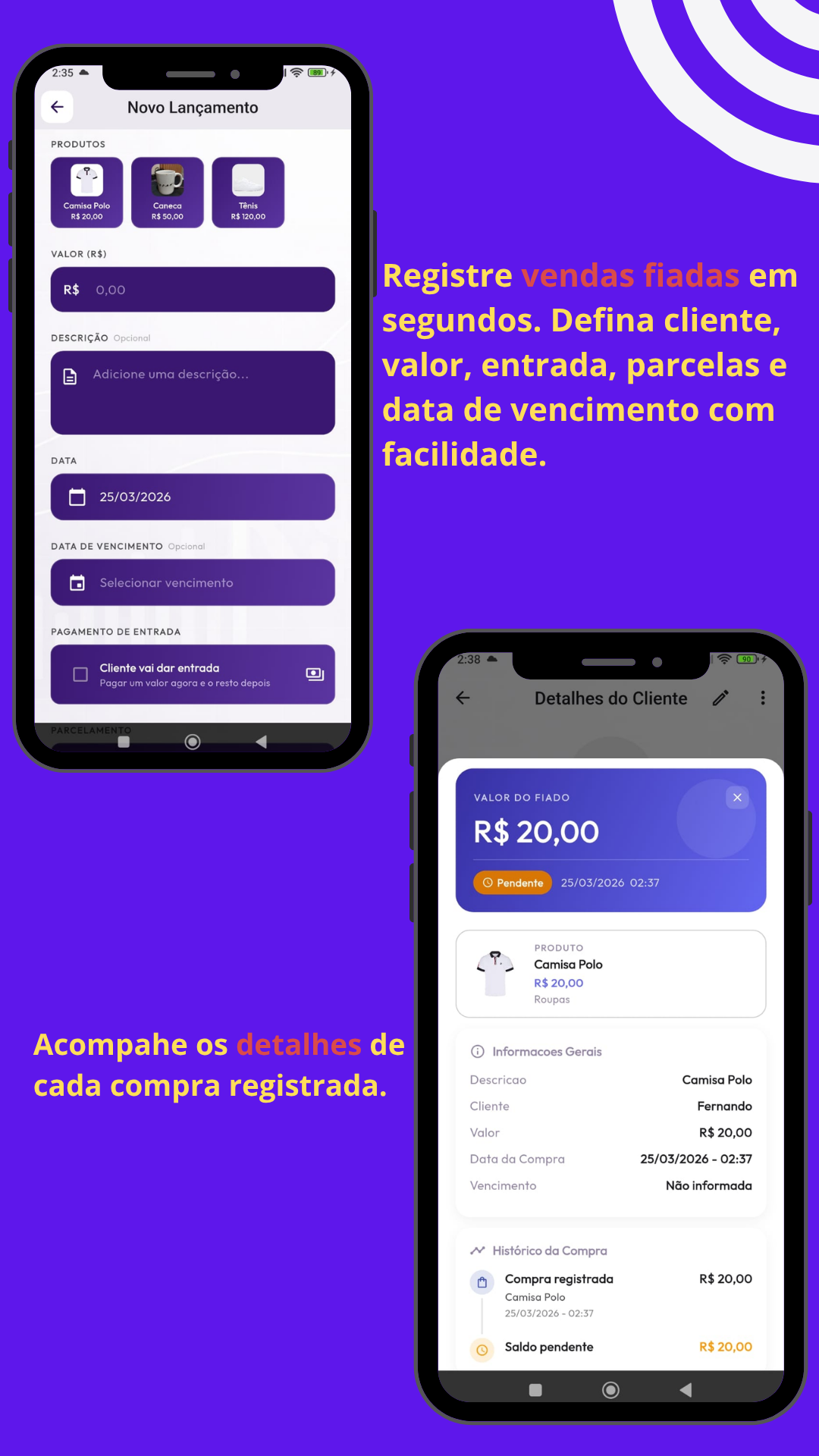Tap the description note icon
The width and height of the screenshot is (819, 1456).
tap(70, 374)
